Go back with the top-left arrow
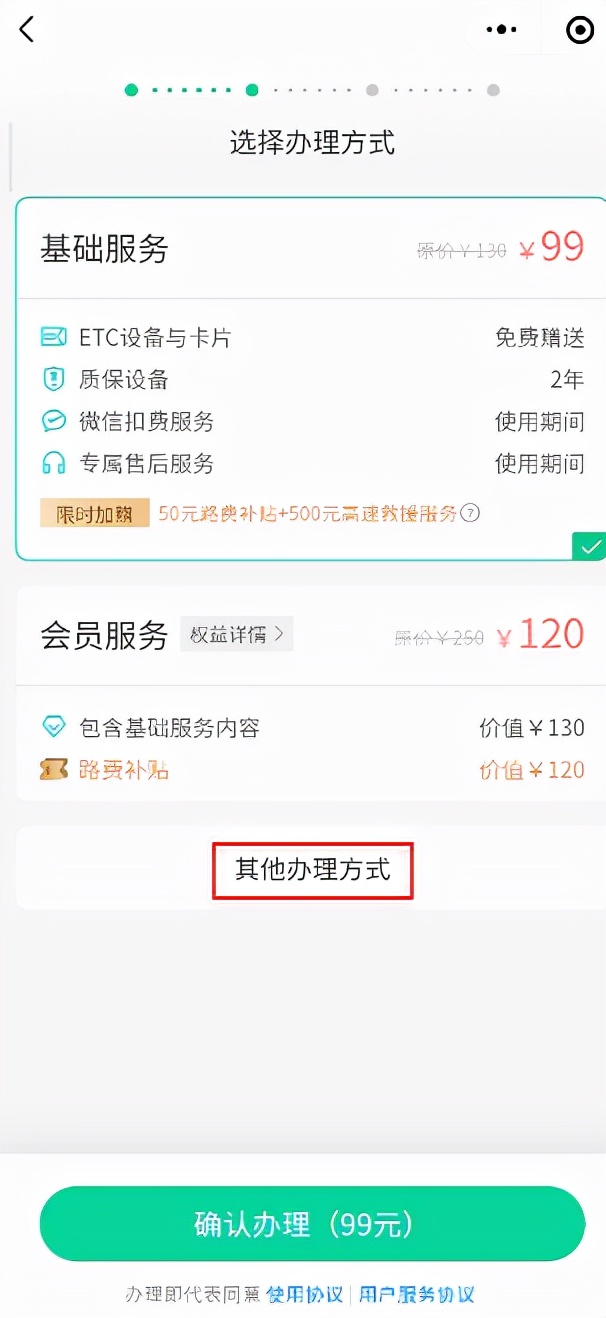The width and height of the screenshot is (606, 1318). (27, 30)
